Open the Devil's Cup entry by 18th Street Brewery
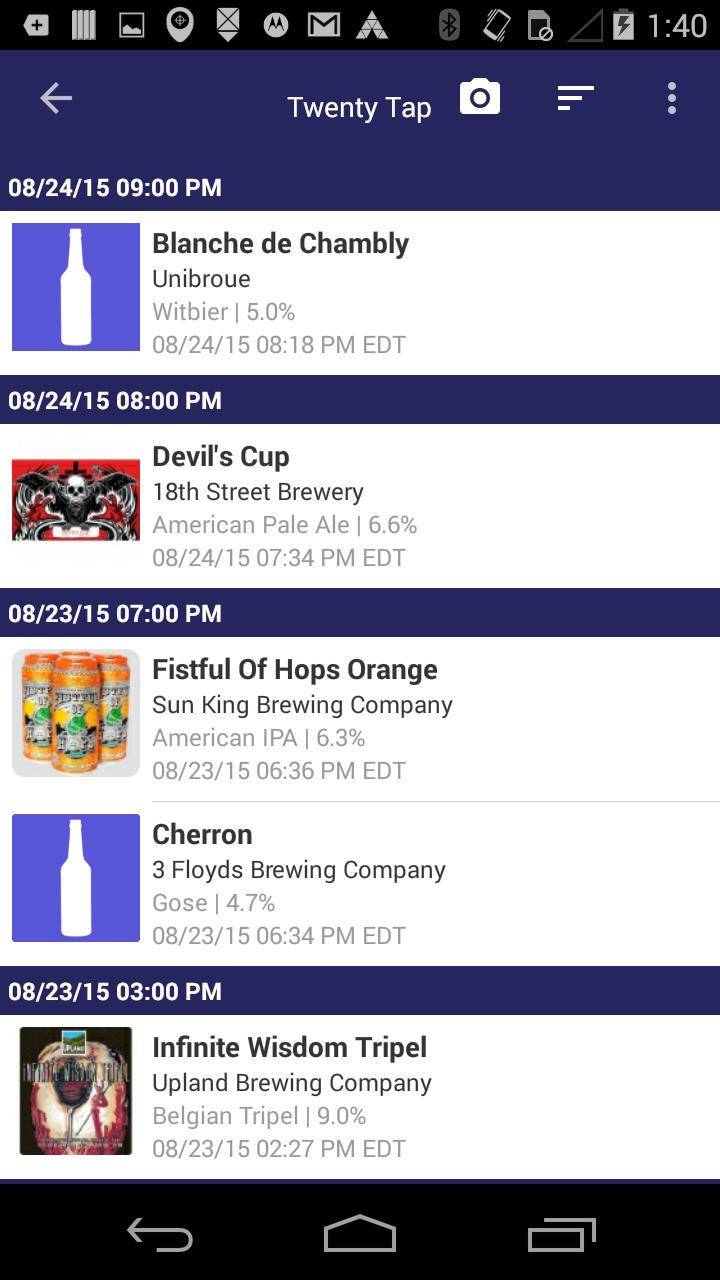Viewport: 720px width, 1280px height. (x=360, y=500)
